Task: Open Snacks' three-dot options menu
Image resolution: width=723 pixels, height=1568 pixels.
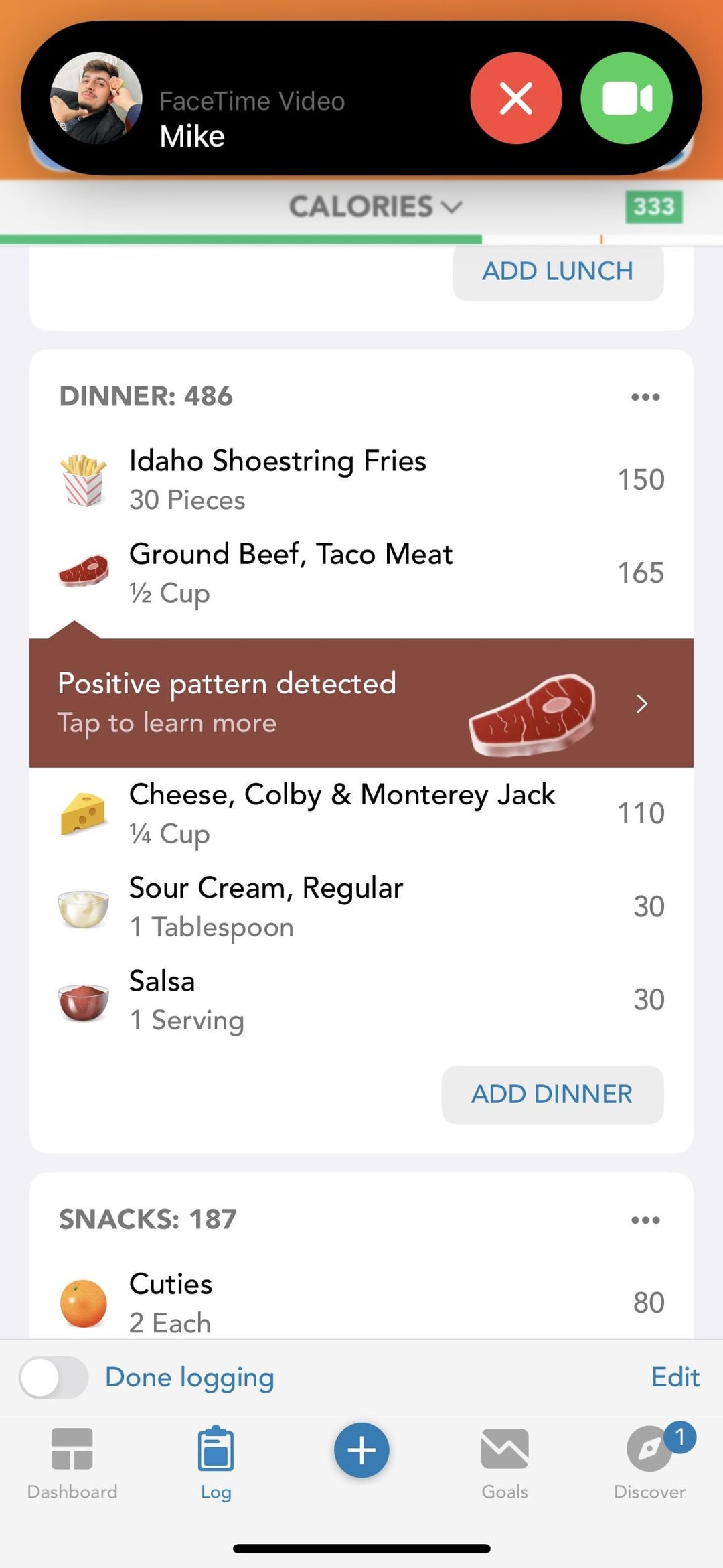Action: pyautogui.click(x=645, y=1220)
